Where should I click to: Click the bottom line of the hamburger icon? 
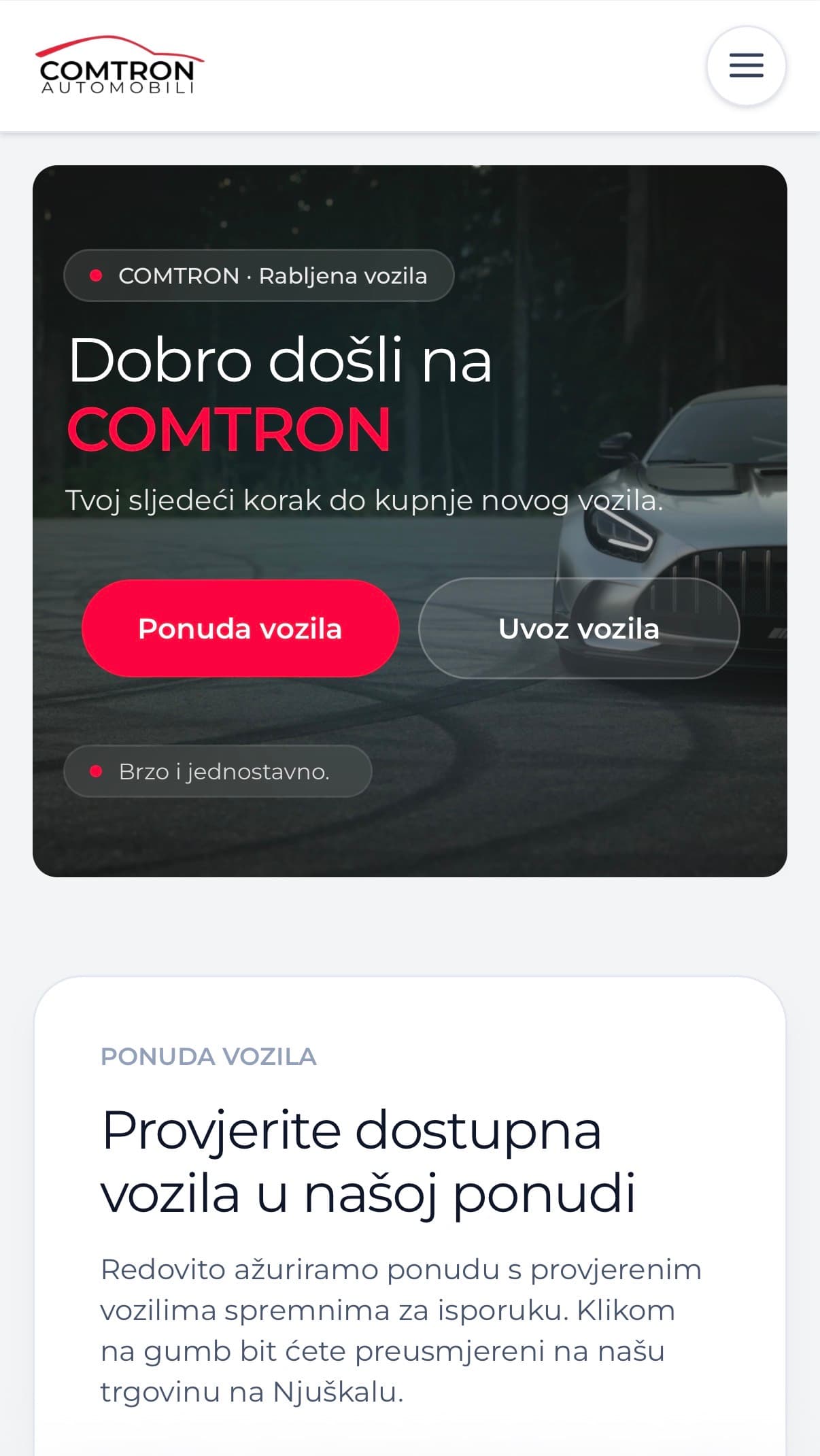pos(745,76)
